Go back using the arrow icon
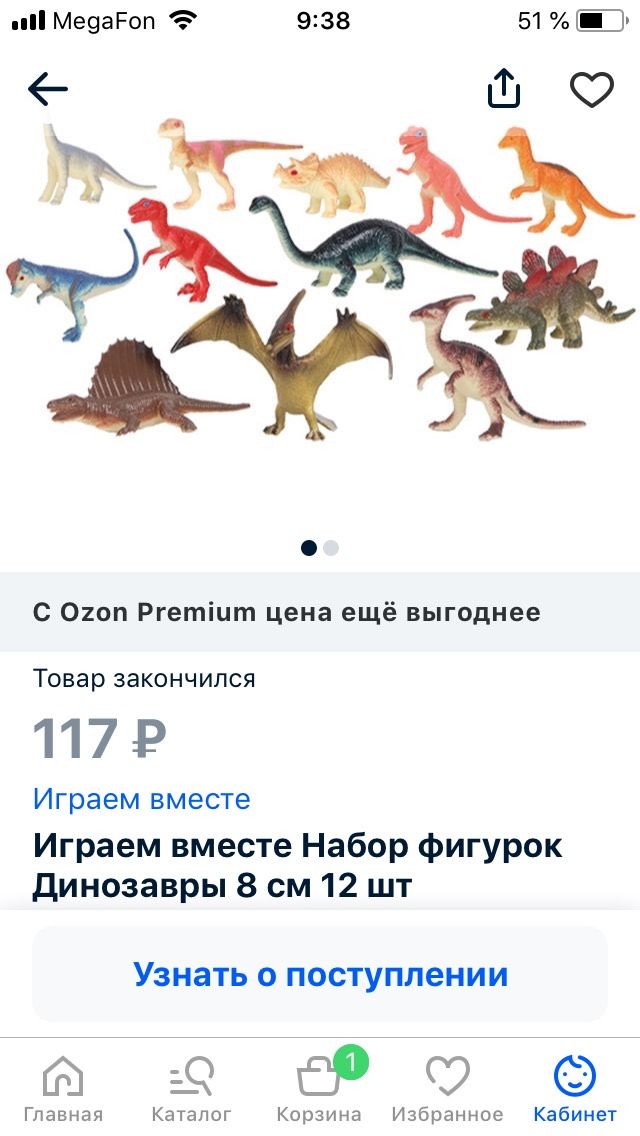This screenshot has height=1136, width=640. click(x=48, y=90)
